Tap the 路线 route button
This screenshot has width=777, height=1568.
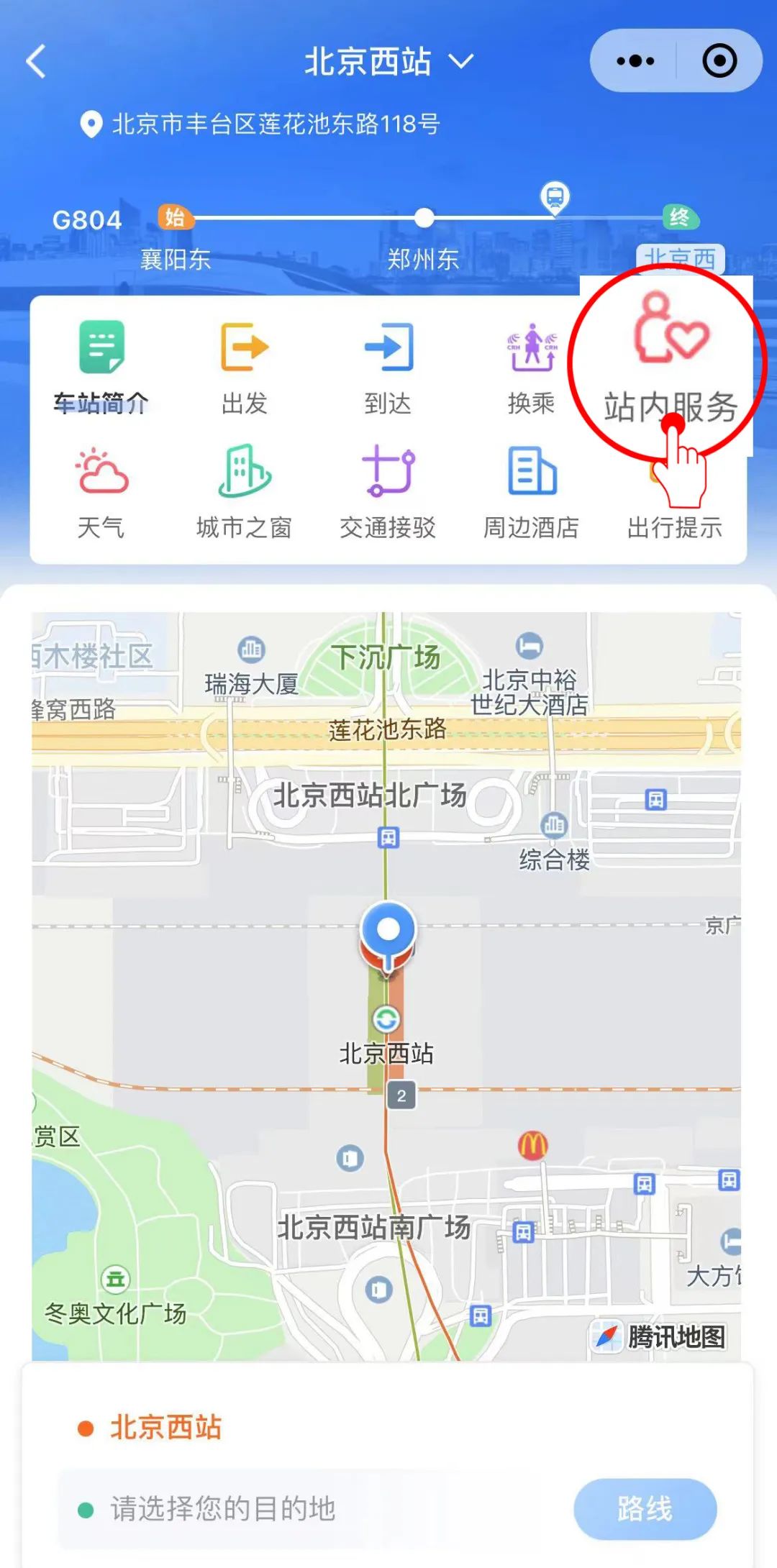645,1508
